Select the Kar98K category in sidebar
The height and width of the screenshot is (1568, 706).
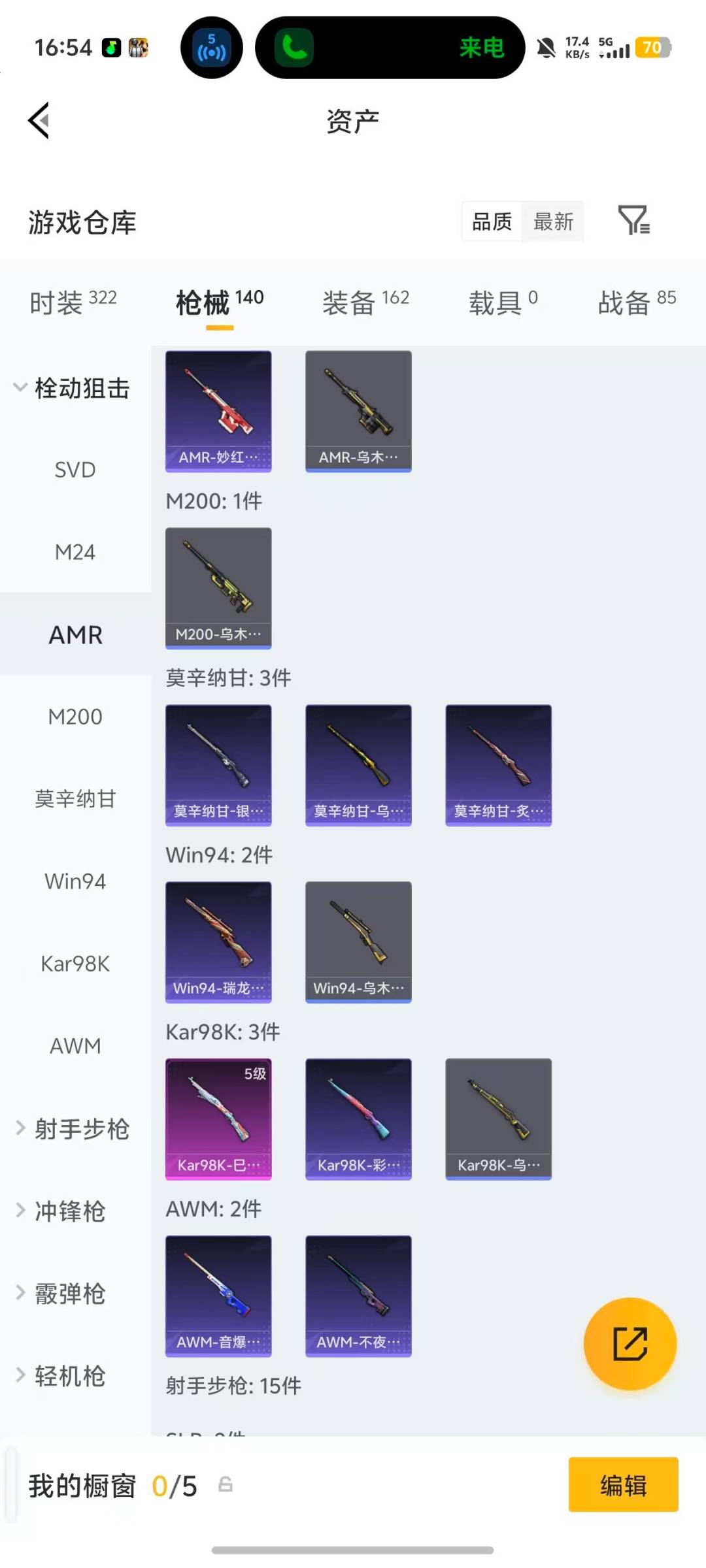pyautogui.click(x=75, y=963)
